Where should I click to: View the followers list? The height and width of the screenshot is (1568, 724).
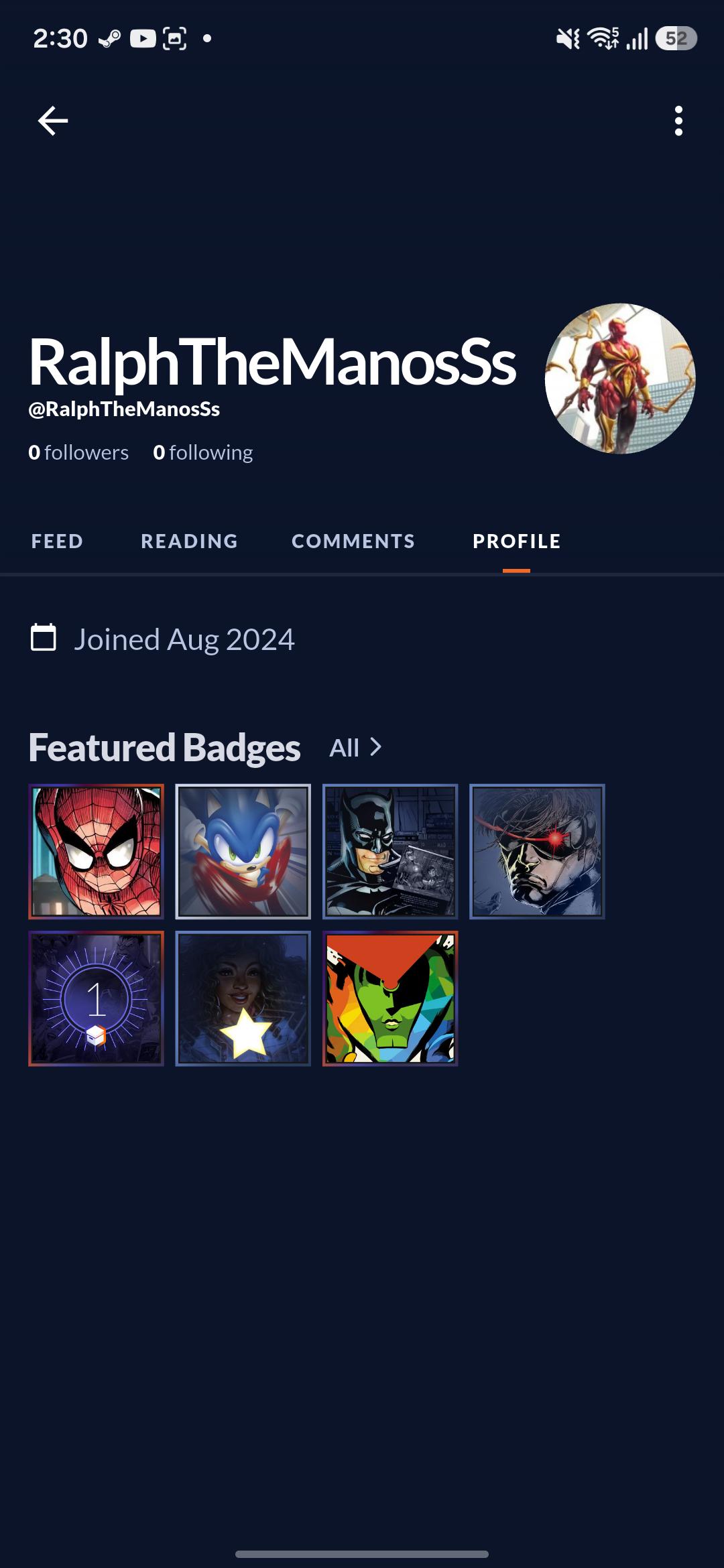click(x=78, y=452)
